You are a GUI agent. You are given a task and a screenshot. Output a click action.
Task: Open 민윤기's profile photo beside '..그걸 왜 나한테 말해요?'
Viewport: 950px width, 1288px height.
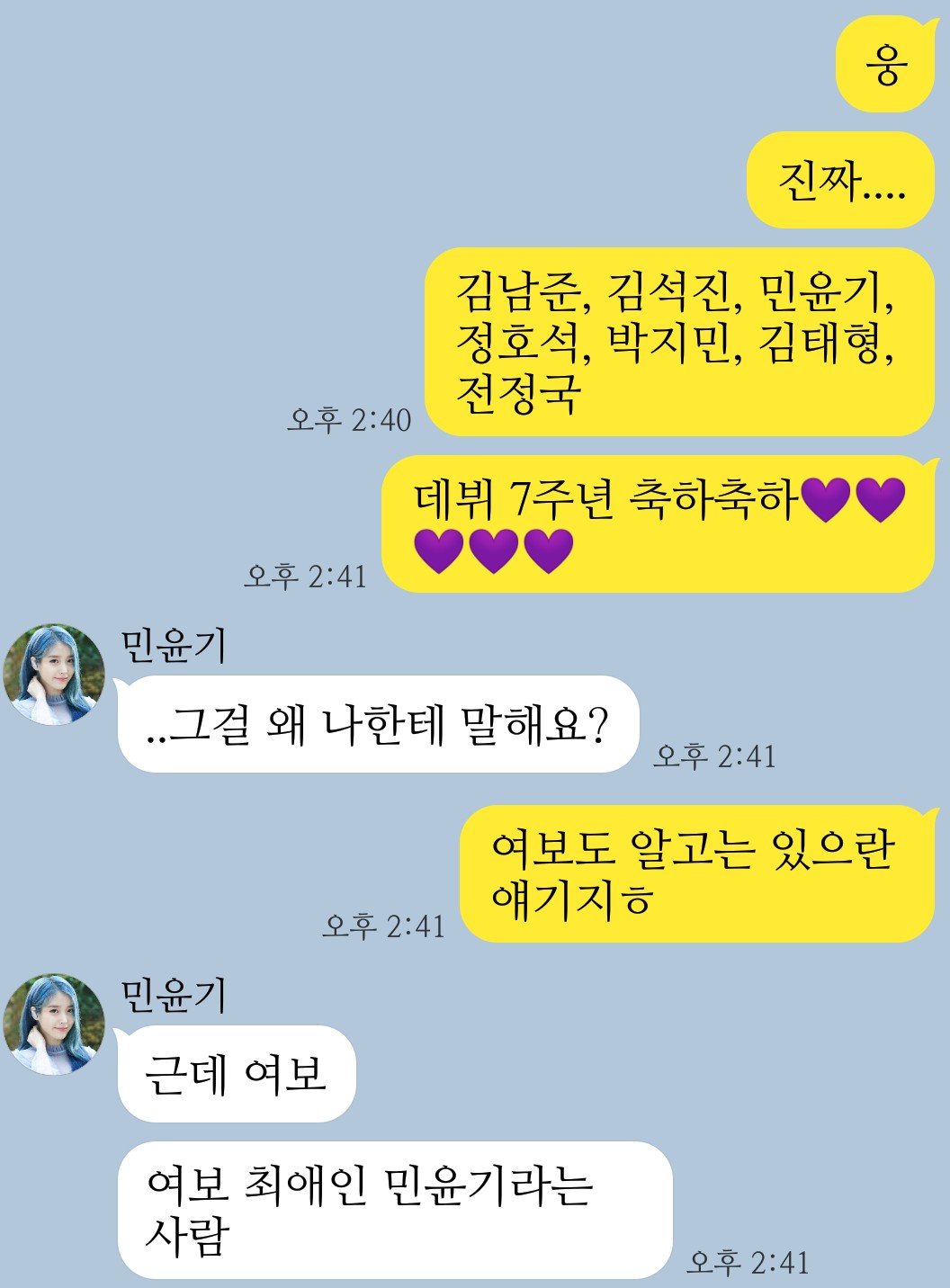54,675
